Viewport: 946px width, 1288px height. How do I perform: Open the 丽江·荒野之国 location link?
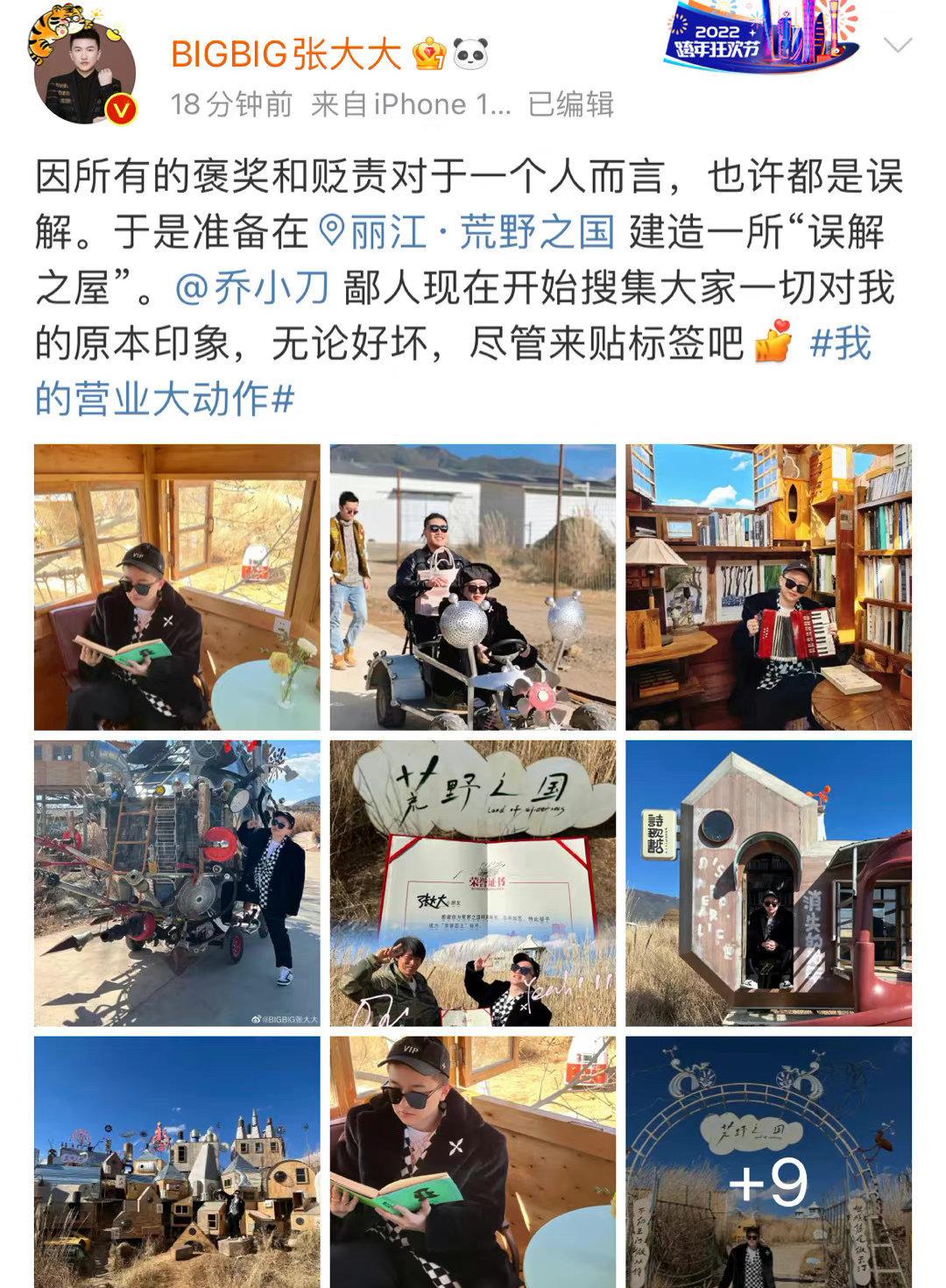point(468,232)
